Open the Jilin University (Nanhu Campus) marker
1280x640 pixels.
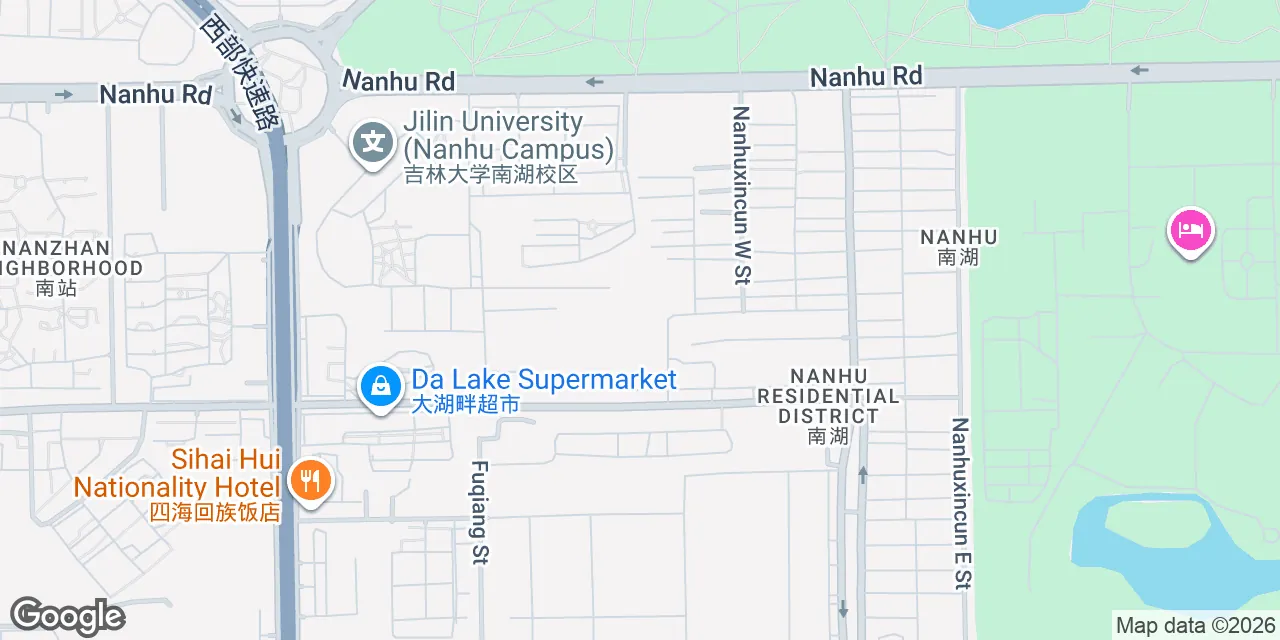click(373, 143)
